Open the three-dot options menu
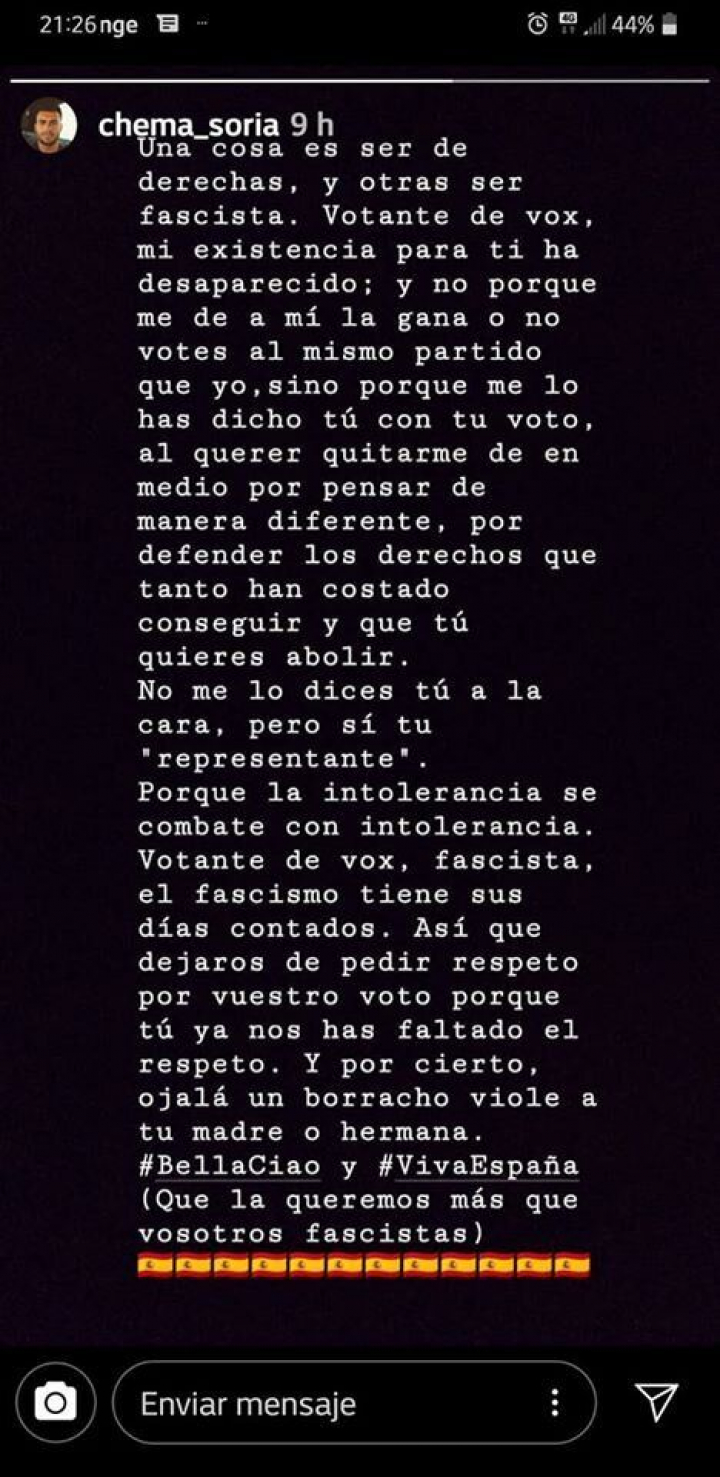 (x=554, y=1402)
